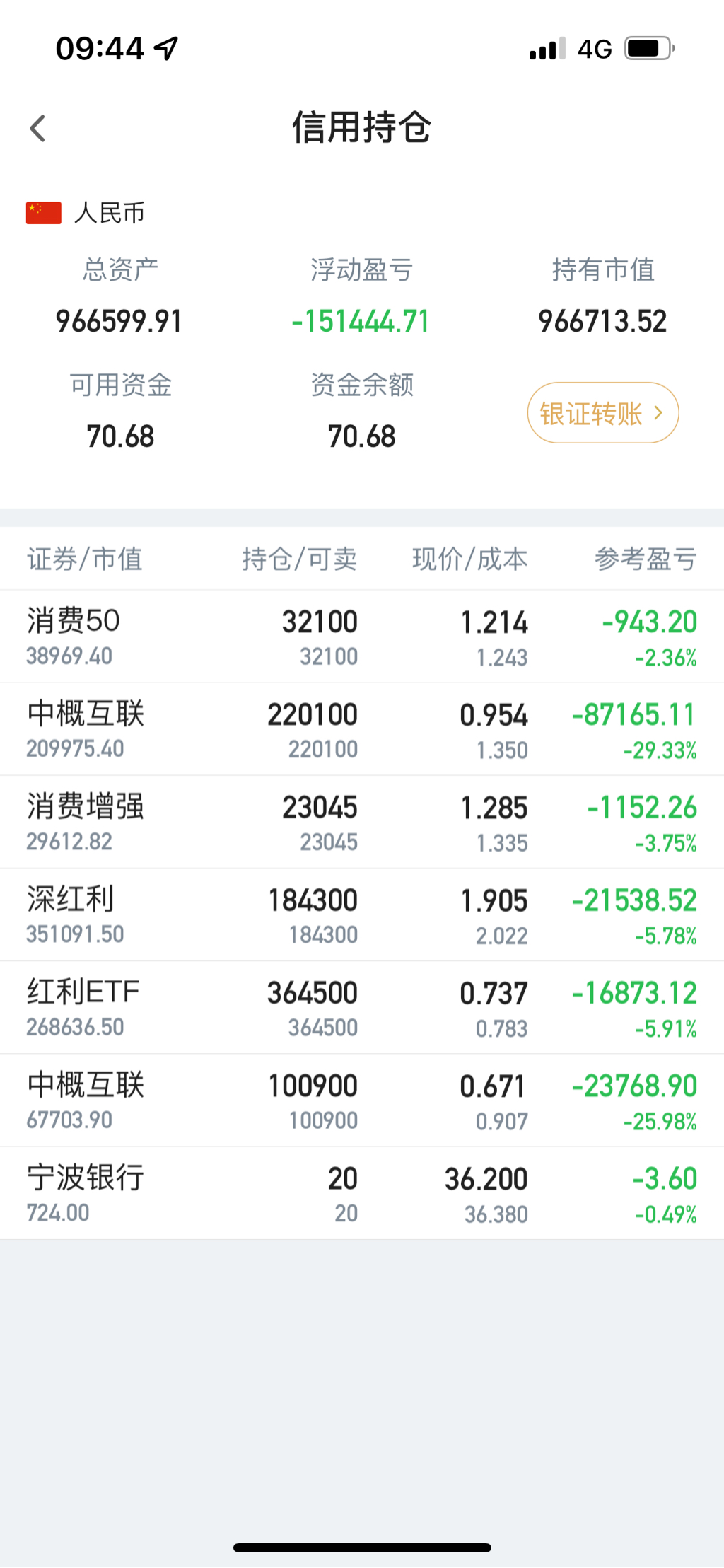The height and width of the screenshot is (1568, 724).
Task: Open 银证转账 bank transfer
Action: [602, 413]
